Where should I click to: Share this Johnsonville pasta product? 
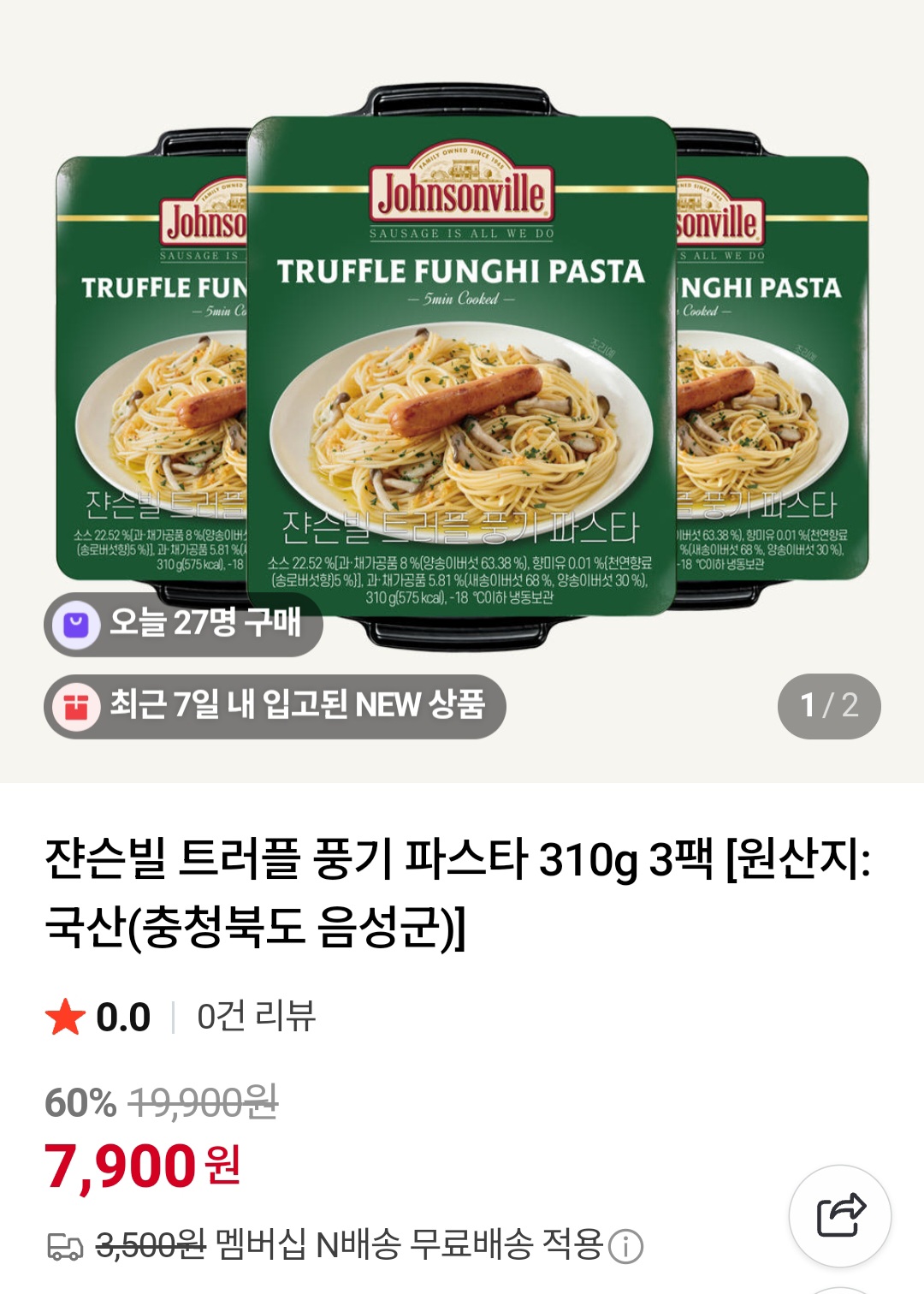pos(840,1215)
